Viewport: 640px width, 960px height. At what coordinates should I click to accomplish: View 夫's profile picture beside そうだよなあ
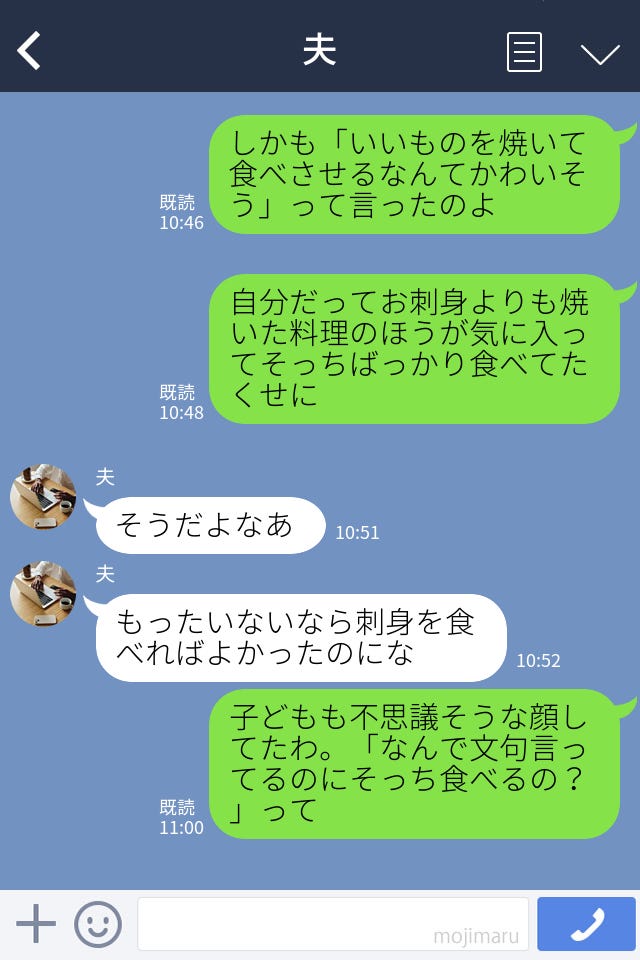43,497
